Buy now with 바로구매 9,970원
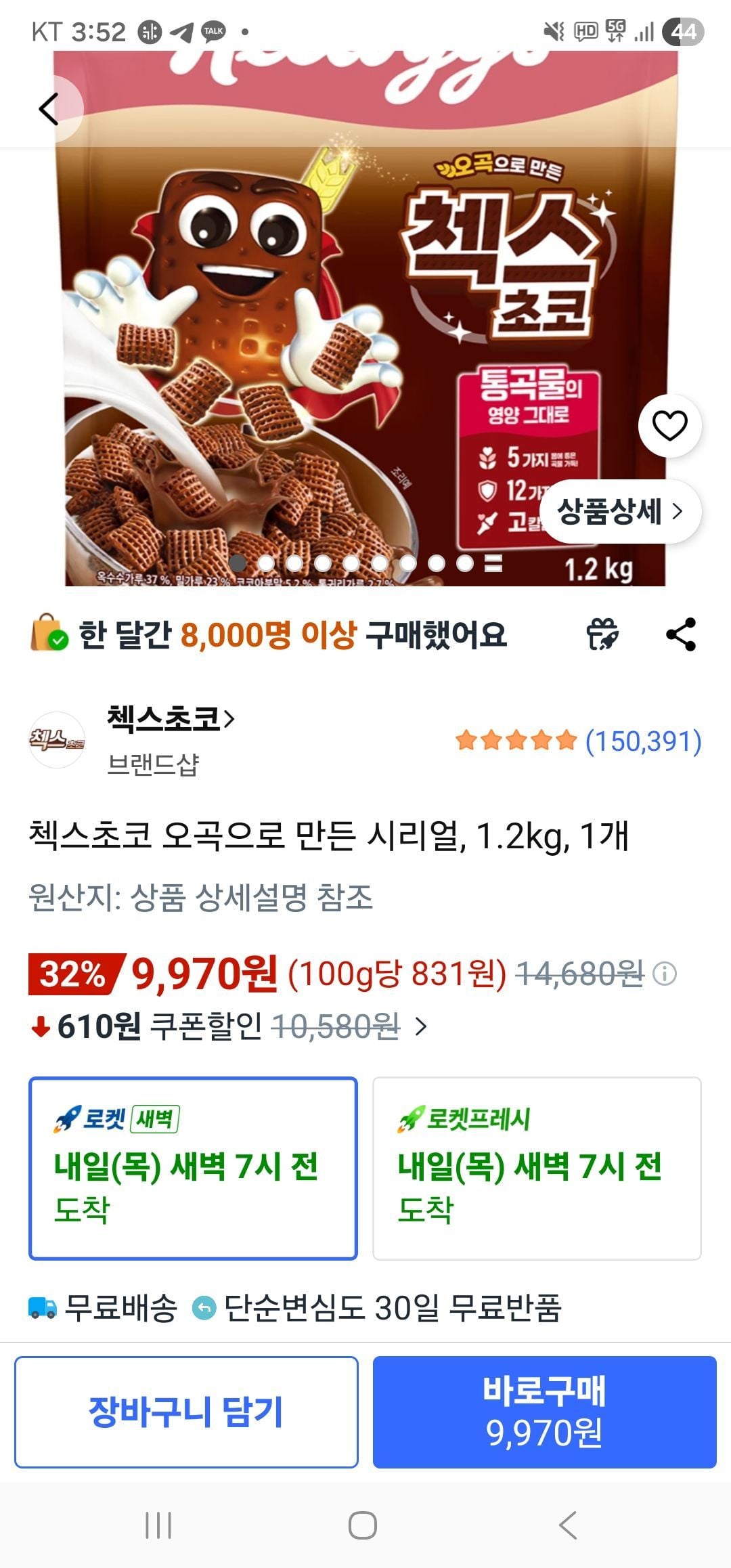The width and height of the screenshot is (731, 1568). pyautogui.click(x=544, y=1412)
